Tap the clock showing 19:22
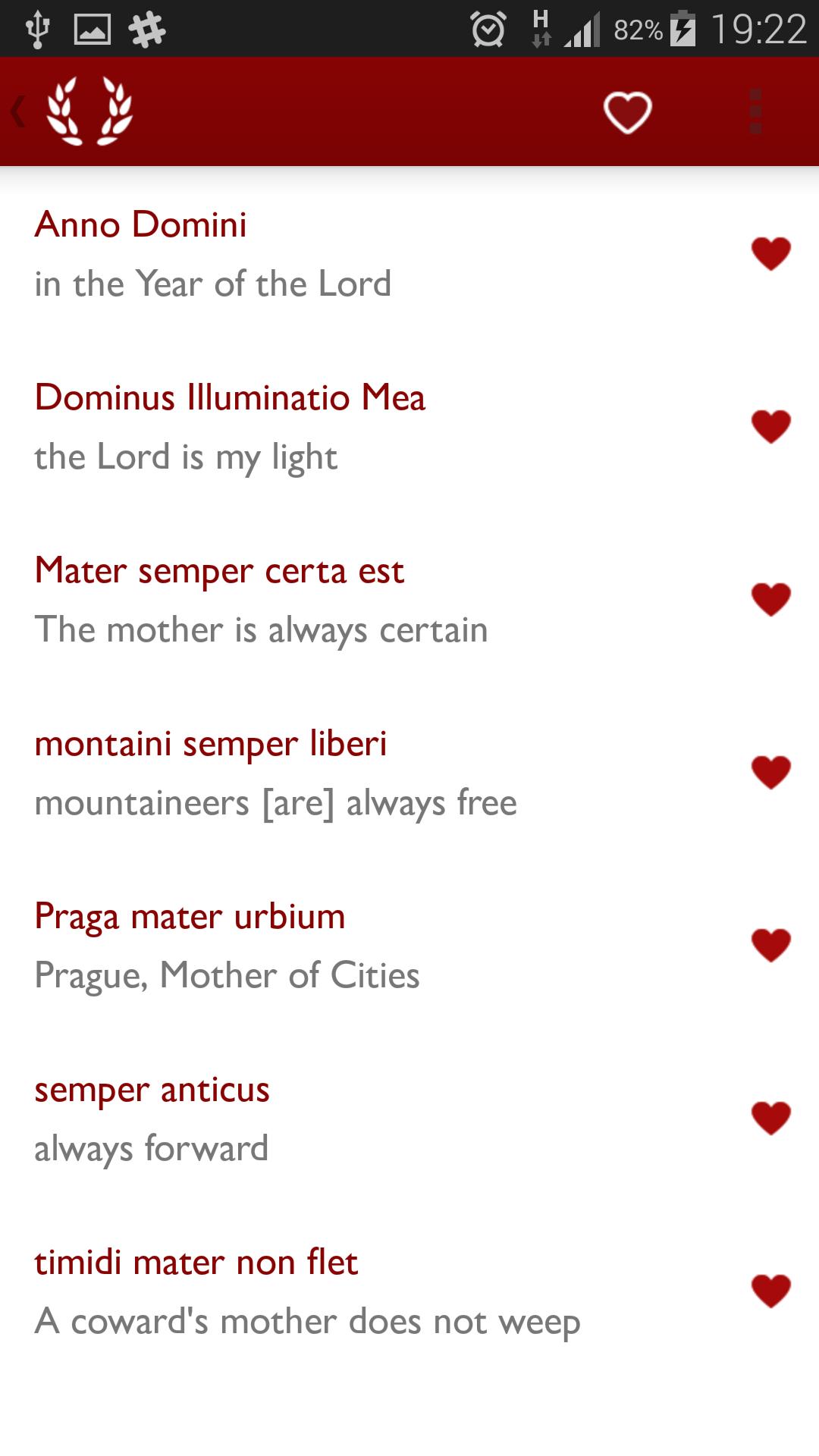This screenshot has height=1456, width=819. [x=758, y=29]
